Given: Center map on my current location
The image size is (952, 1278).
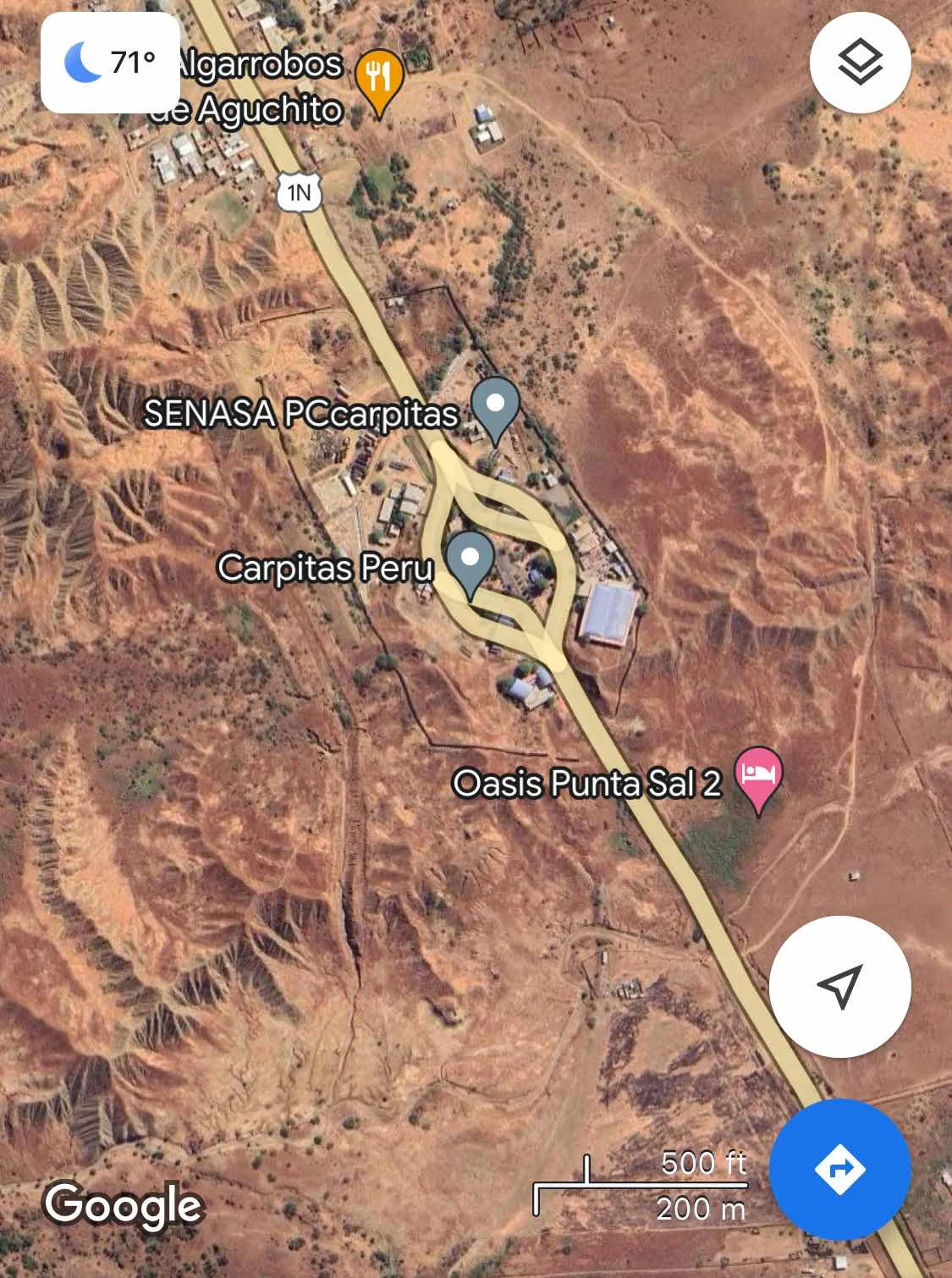Looking at the screenshot, I should [x=839, y=986].
